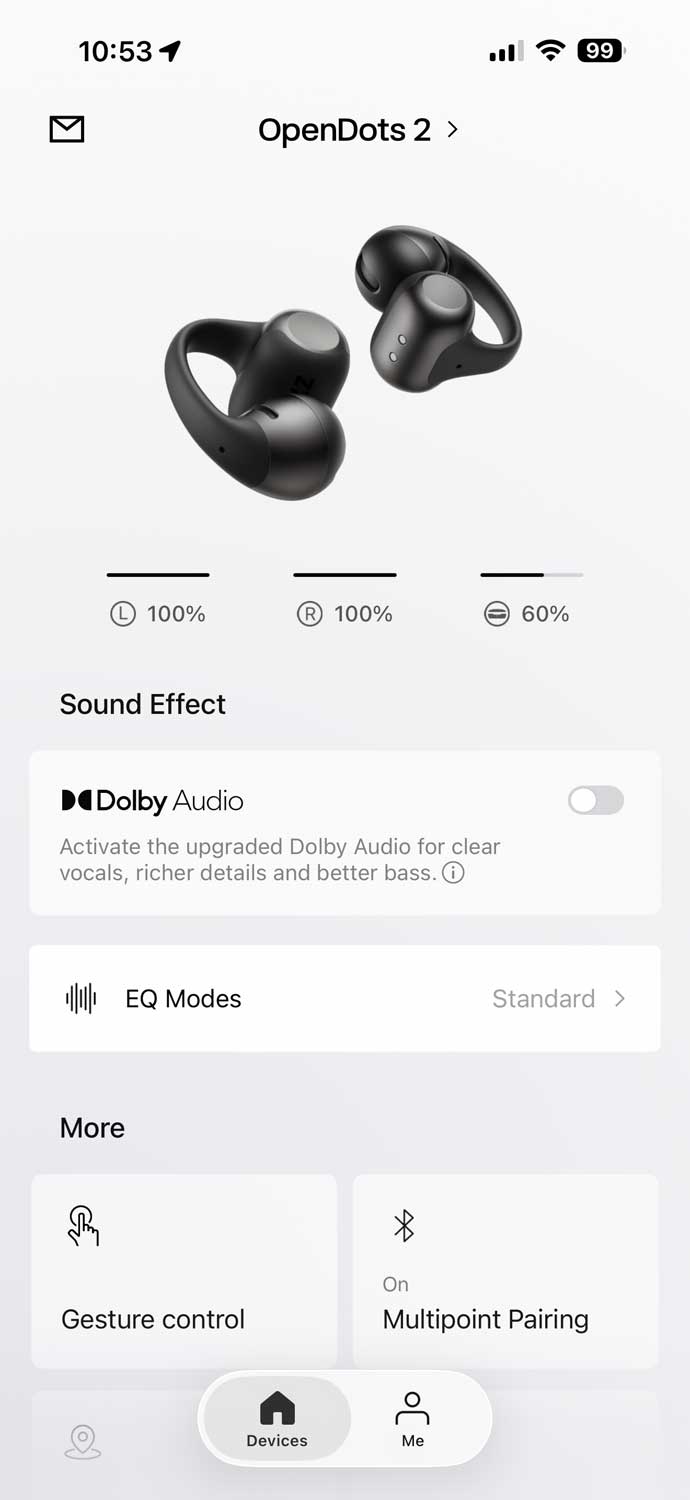Open Multipoint Pairing card

505,1271
